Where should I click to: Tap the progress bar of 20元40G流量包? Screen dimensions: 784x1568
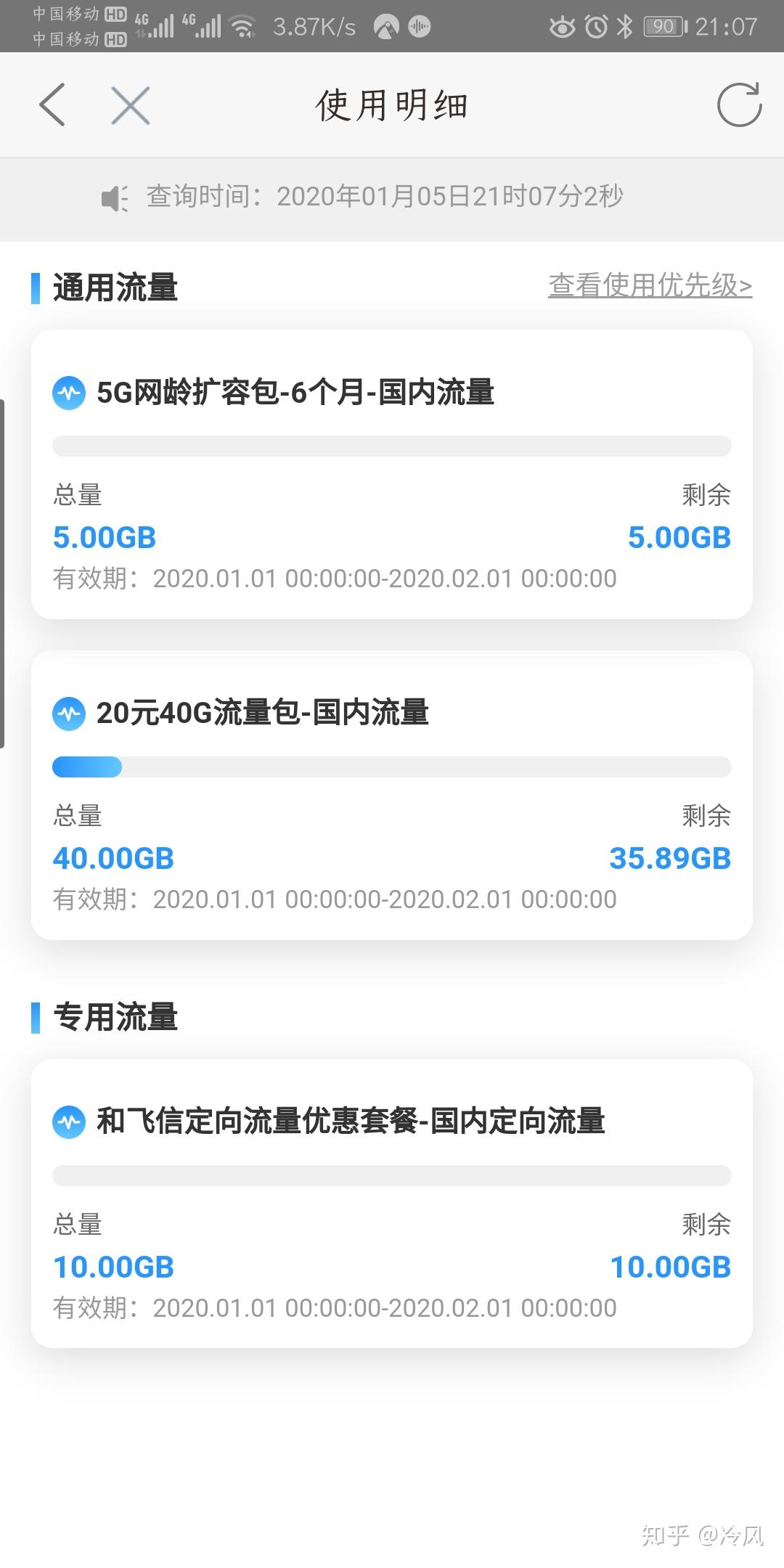[392, 767]
